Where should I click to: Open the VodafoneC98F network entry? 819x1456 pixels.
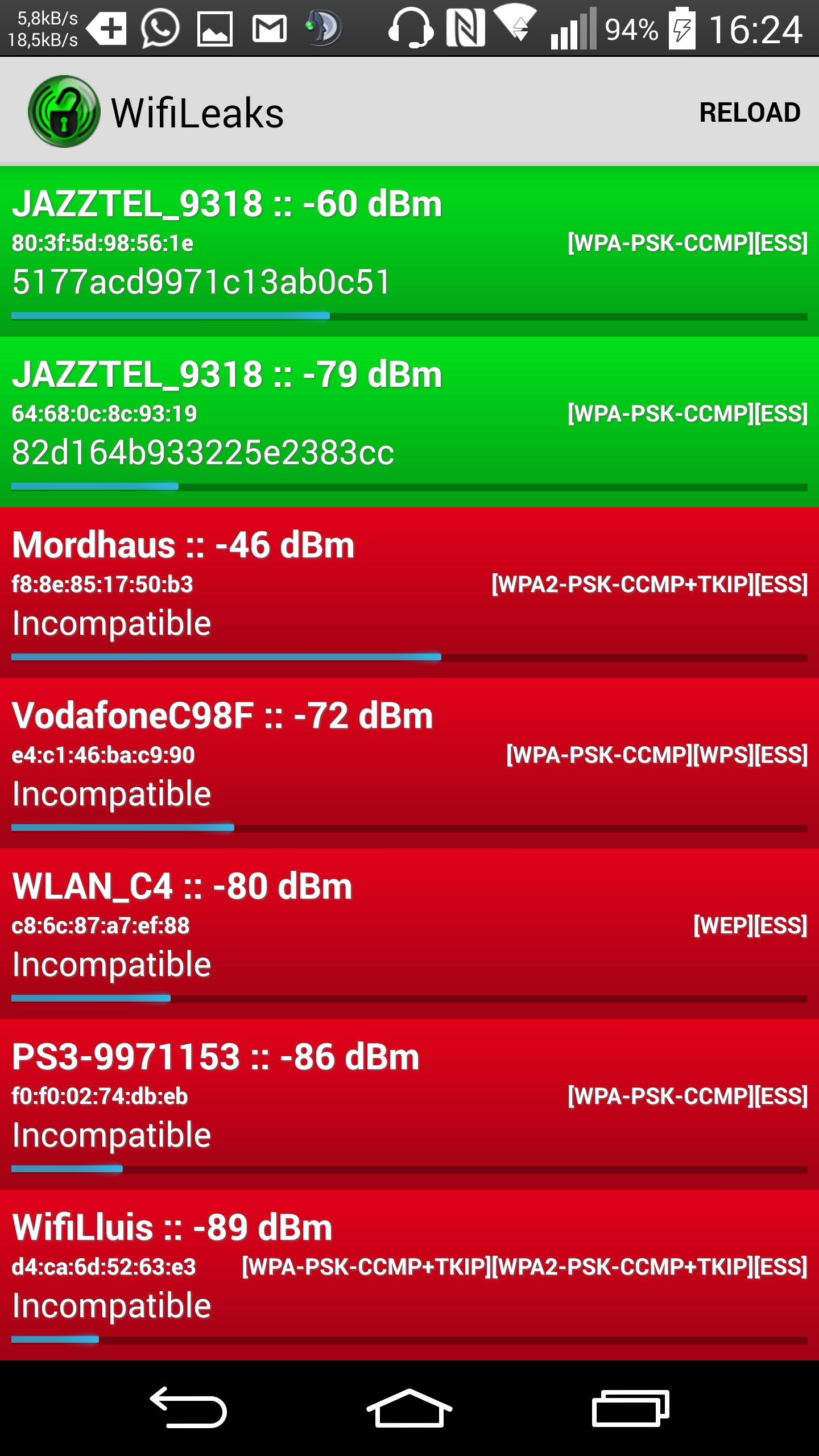(x=409, y=762)
